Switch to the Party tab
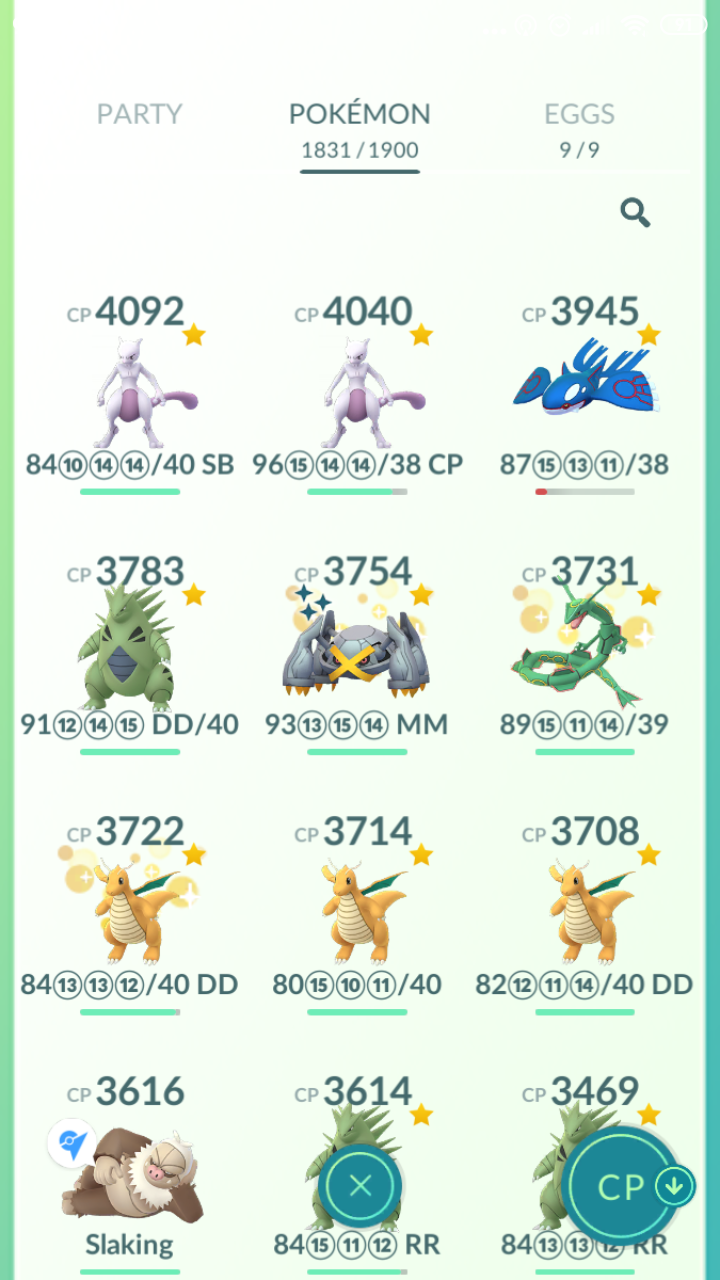This screenshot has height=1280, width=720. coord(139,114)
